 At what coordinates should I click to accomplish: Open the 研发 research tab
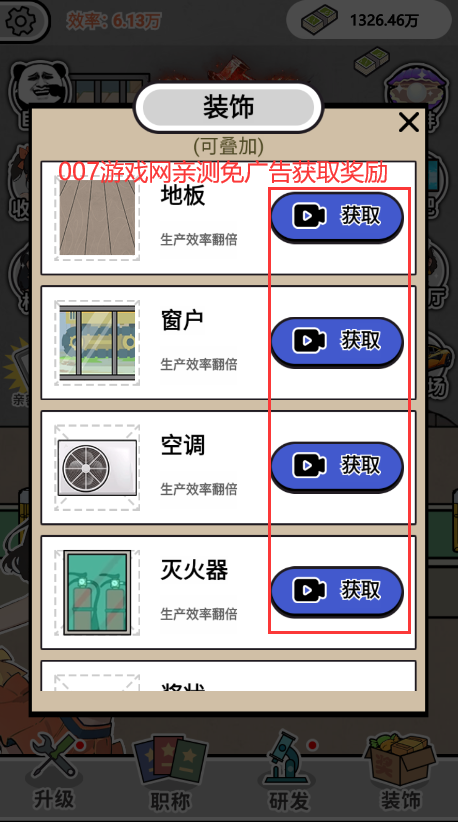289,772
